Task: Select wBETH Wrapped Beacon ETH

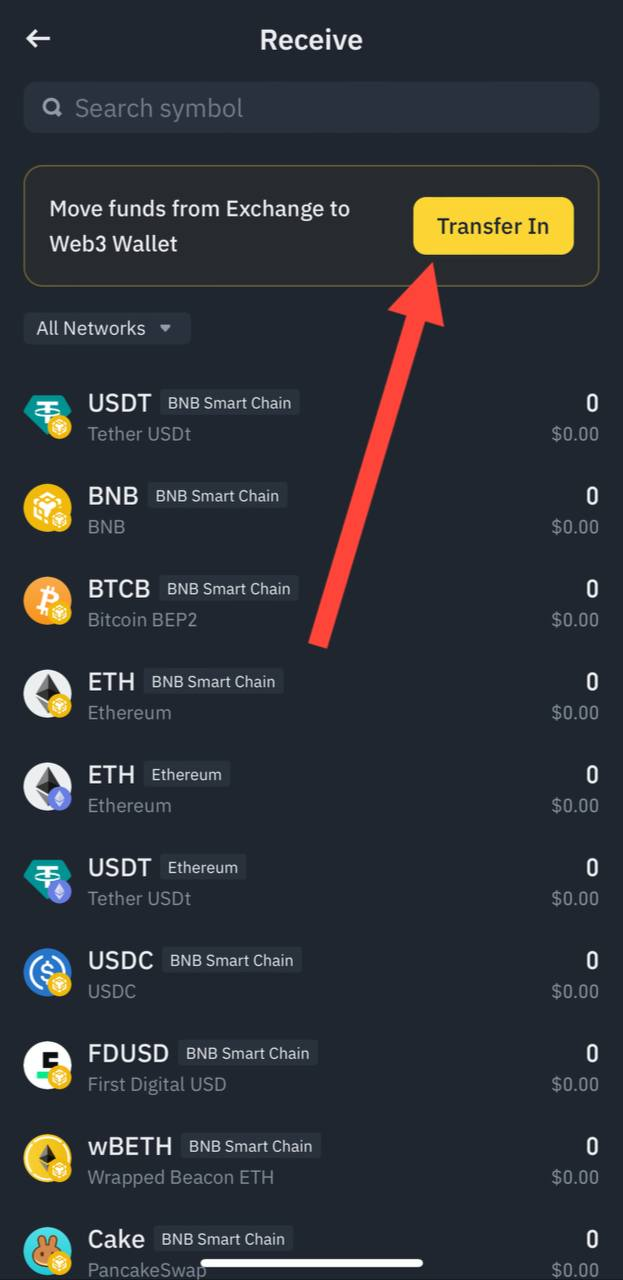Action: 311,1160
